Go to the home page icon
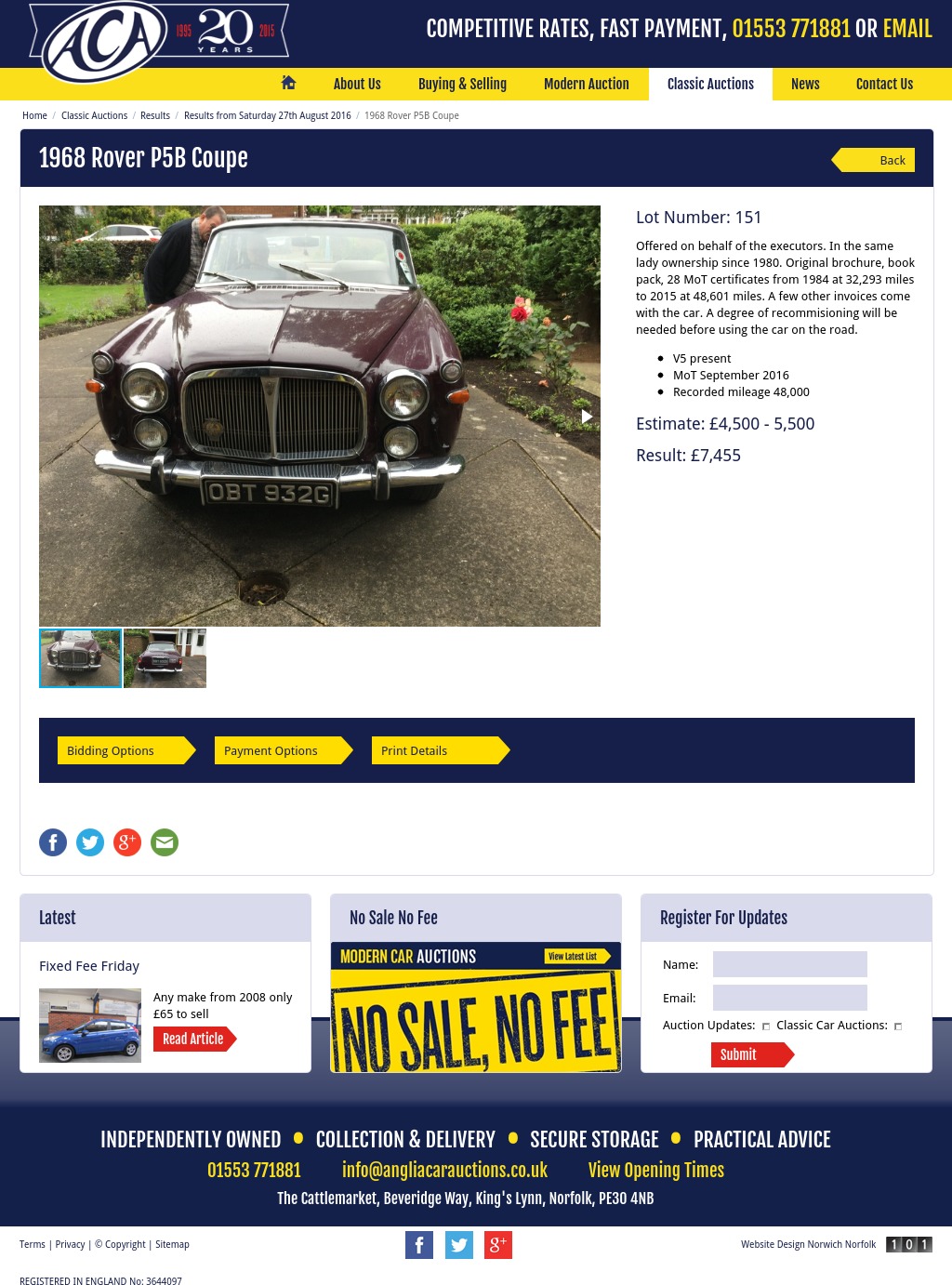 [288, 83]
